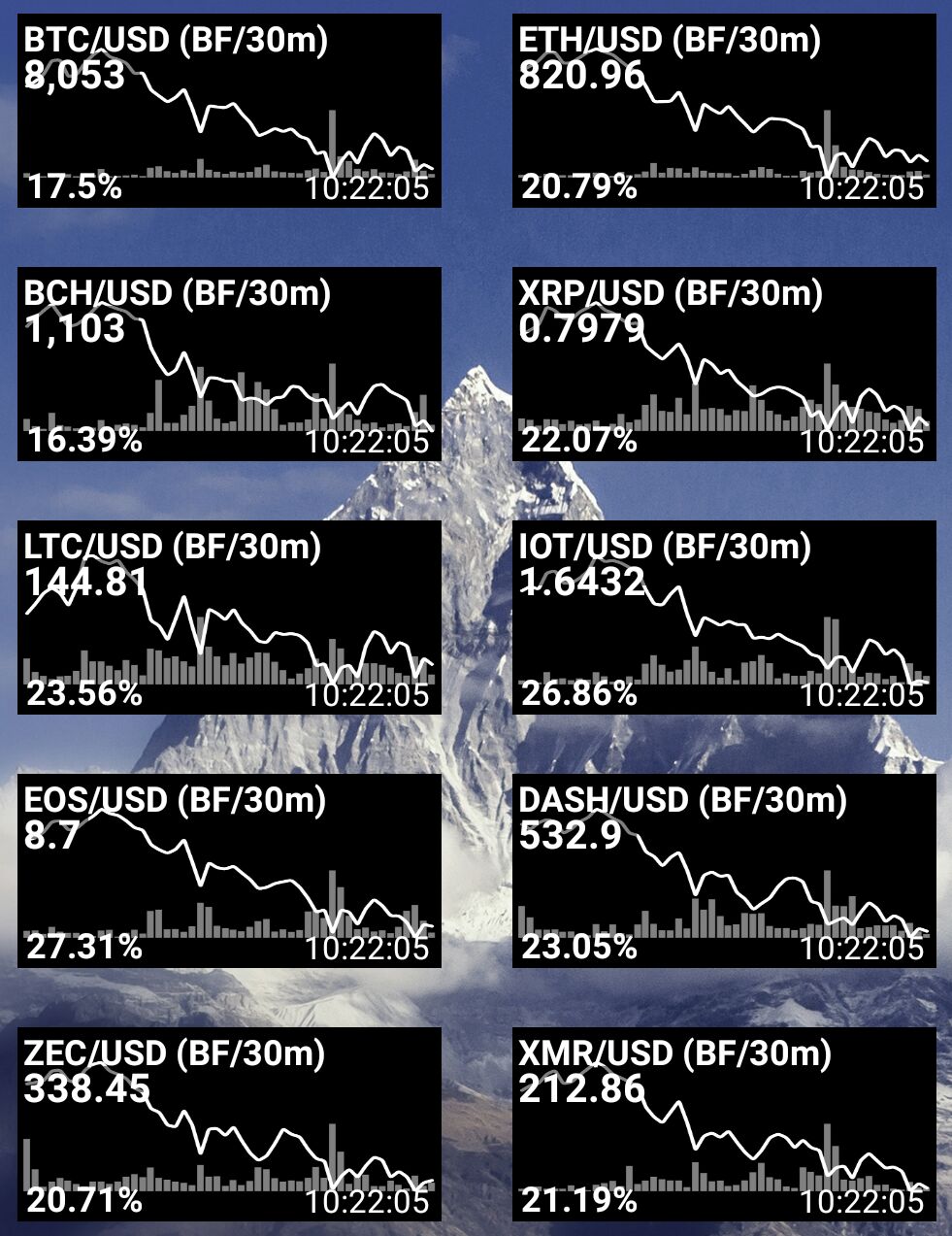Image resolution: width=952 pixels, height=1236 pixels.
Task: Open the IOT/USD widget
Action: (724, 618)
